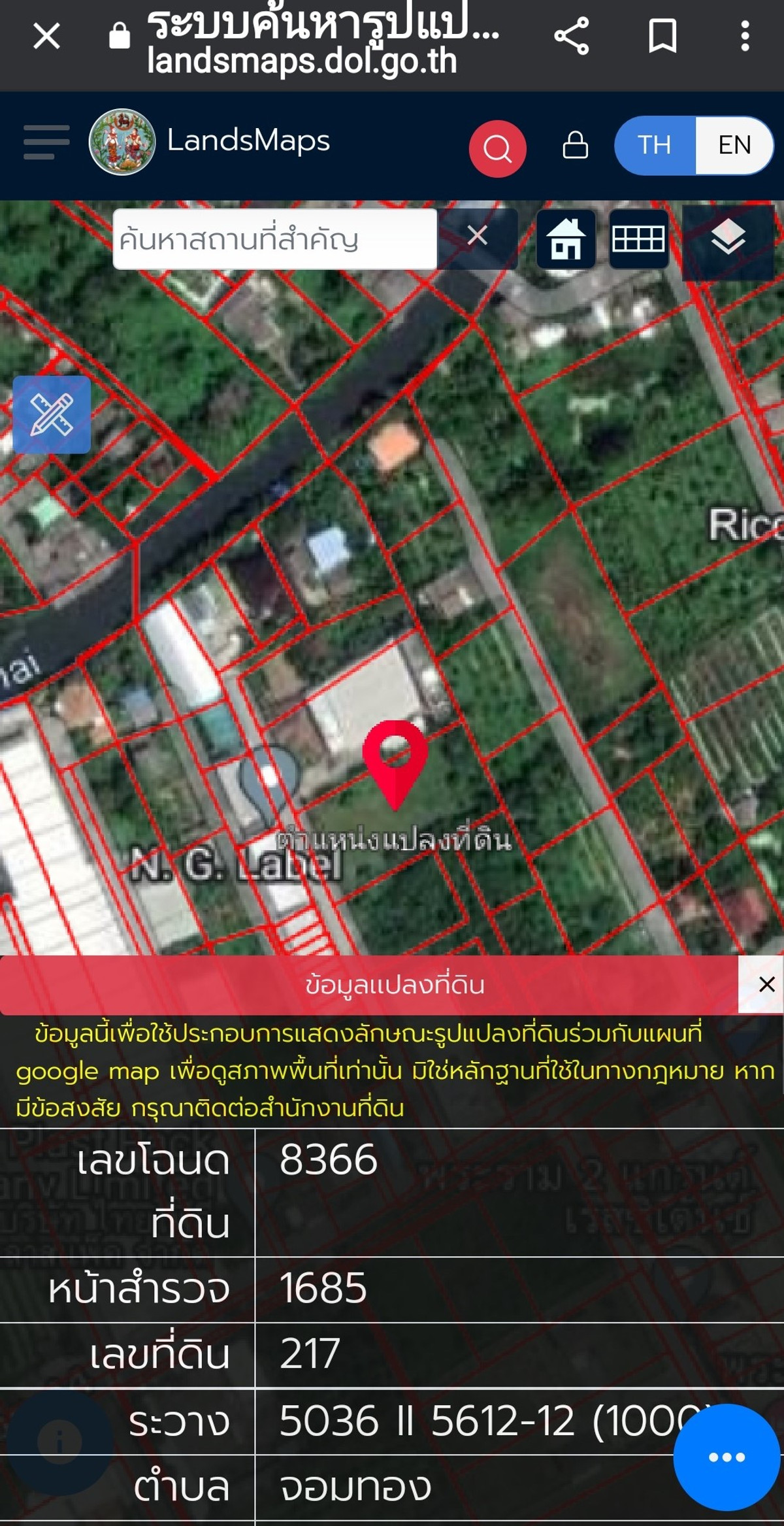Switch language to EN
This screenshot has width=784, height=1526.
pos(734,145)
